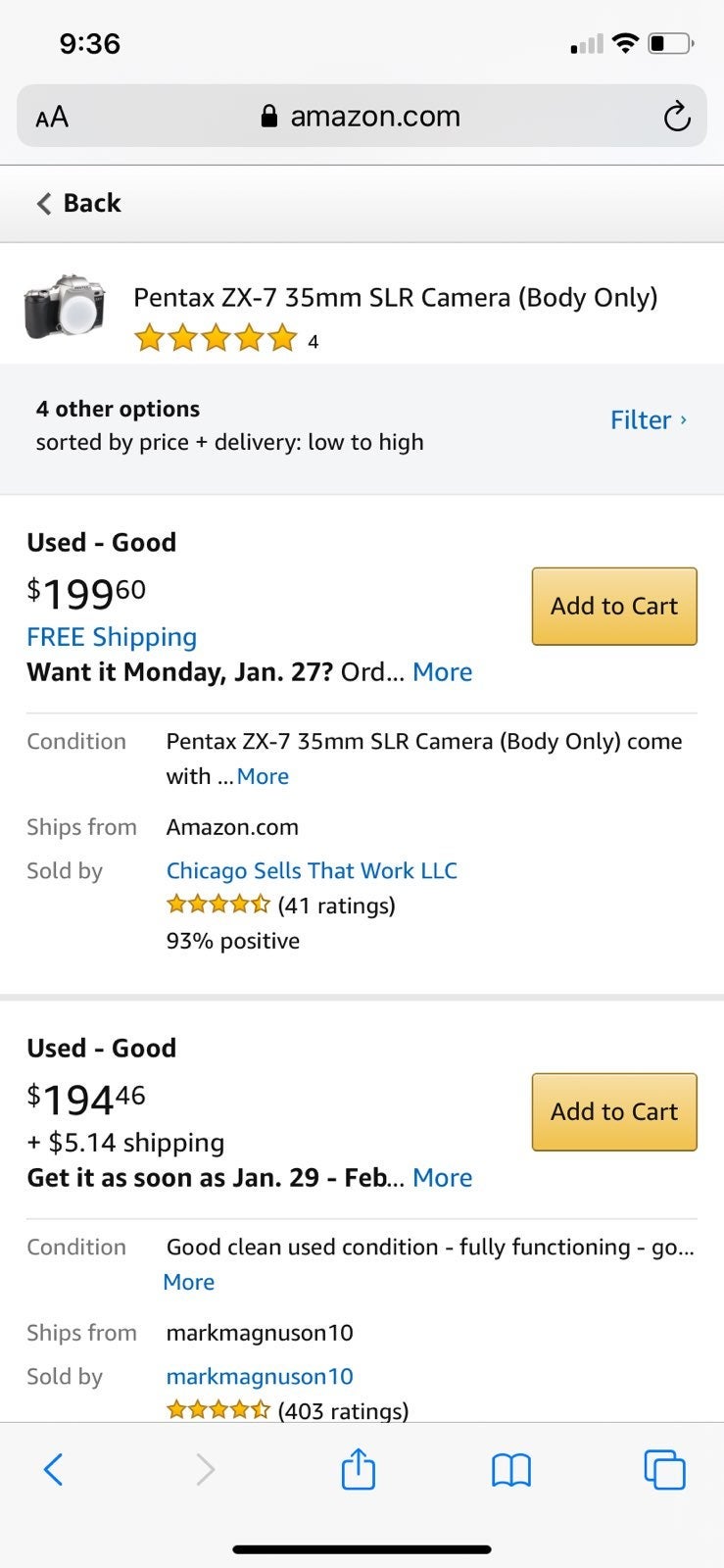Expand More in the Pentax ZX-7 condition note
The height and width of the screenshot is (1568, 724).
pyautogui.click(x=263, y=776)
